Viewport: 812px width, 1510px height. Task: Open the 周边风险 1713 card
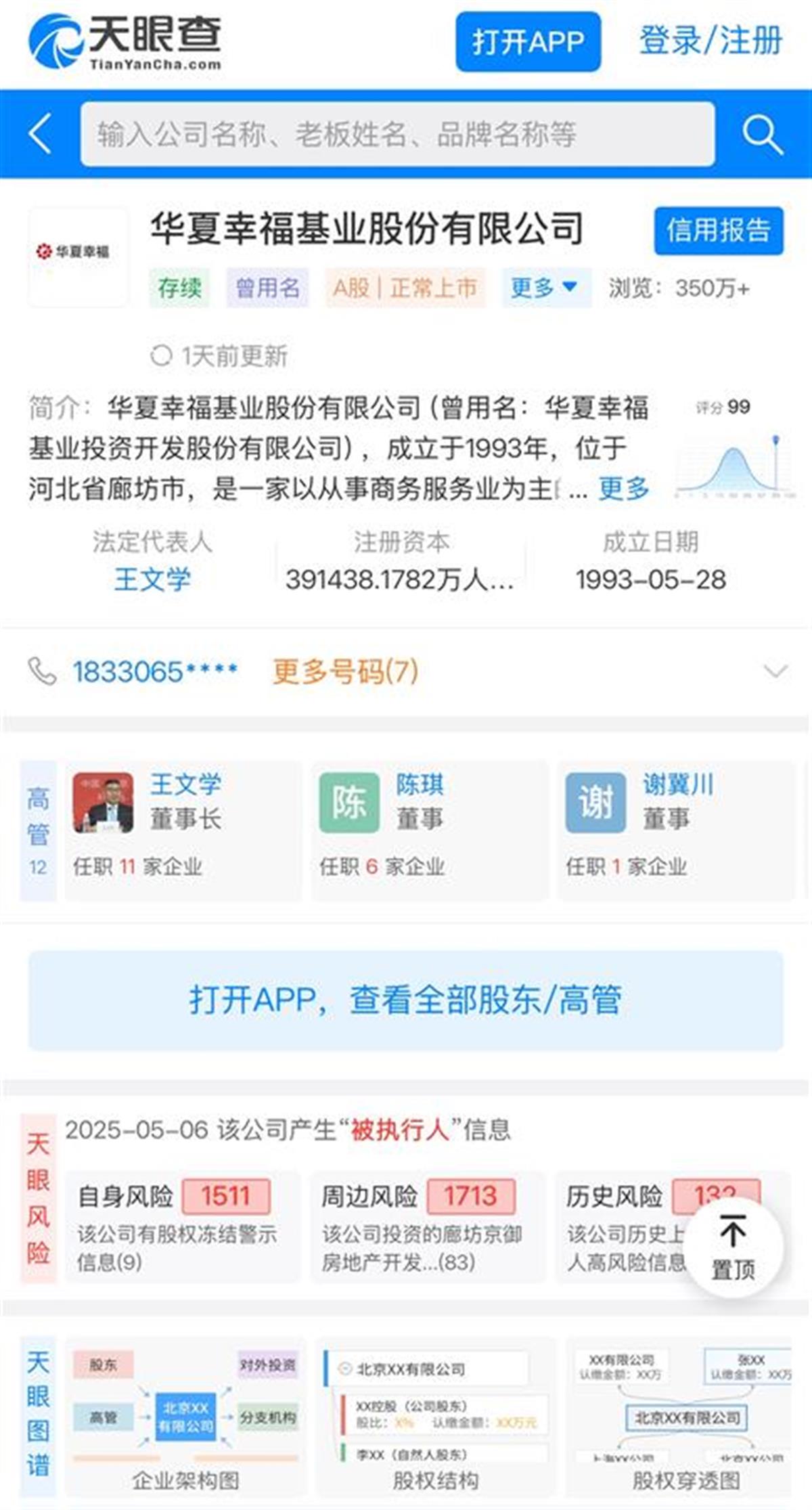pyautogui.click(x=426, y=1226)
